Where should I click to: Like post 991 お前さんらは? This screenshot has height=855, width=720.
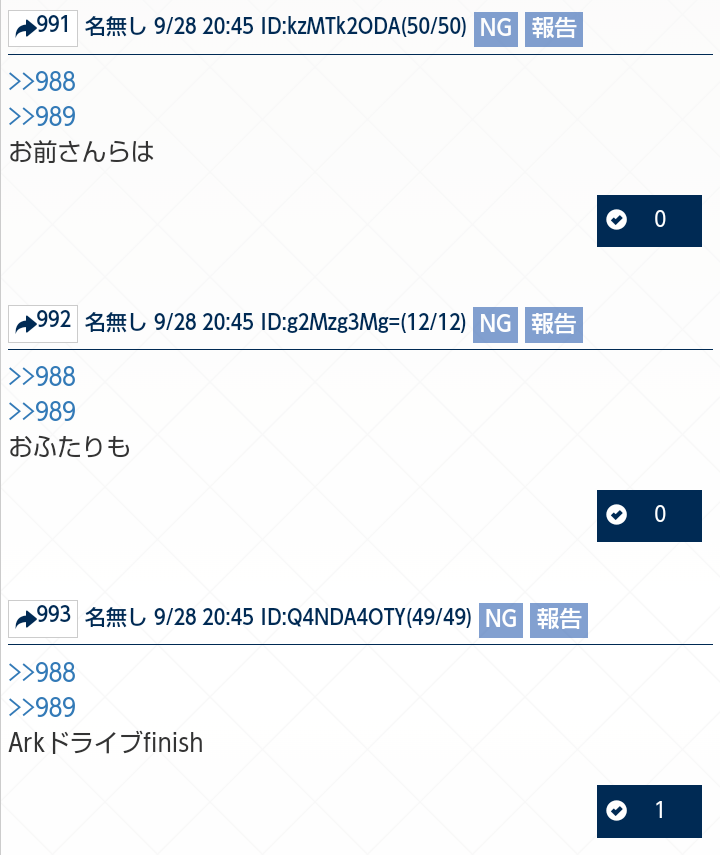(x=648, y=221)
